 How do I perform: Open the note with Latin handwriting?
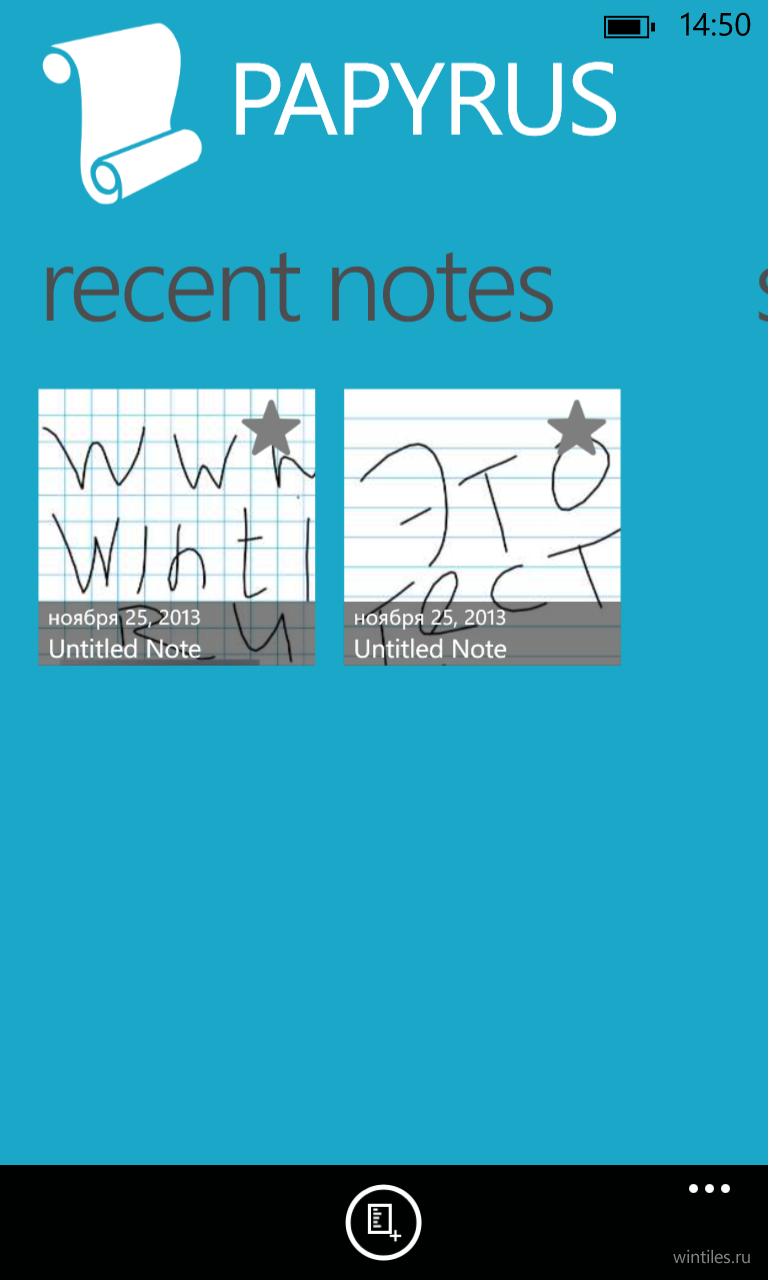pyautogui.click(x=177, y=527)
